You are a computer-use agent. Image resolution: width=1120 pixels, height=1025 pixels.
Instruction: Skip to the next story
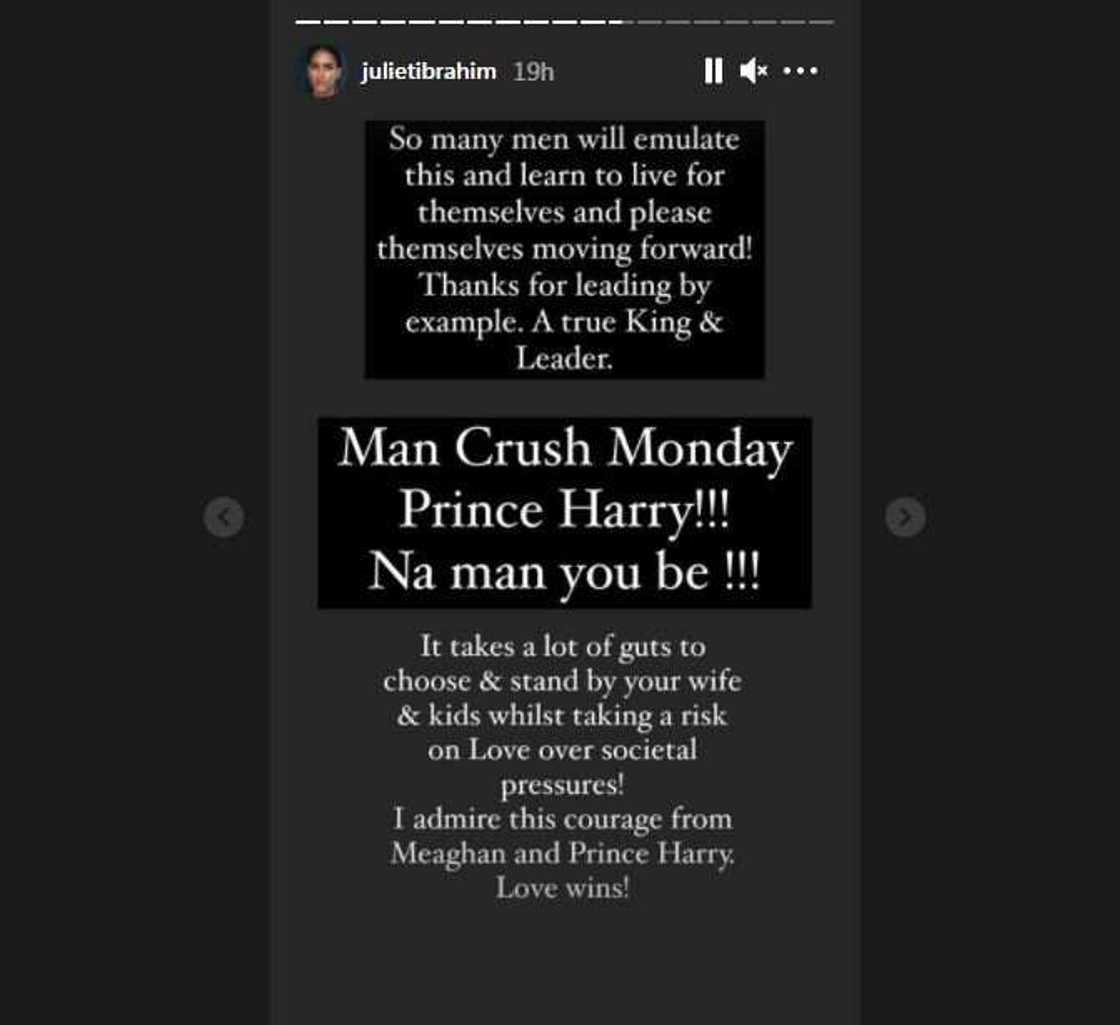point(905,517)
